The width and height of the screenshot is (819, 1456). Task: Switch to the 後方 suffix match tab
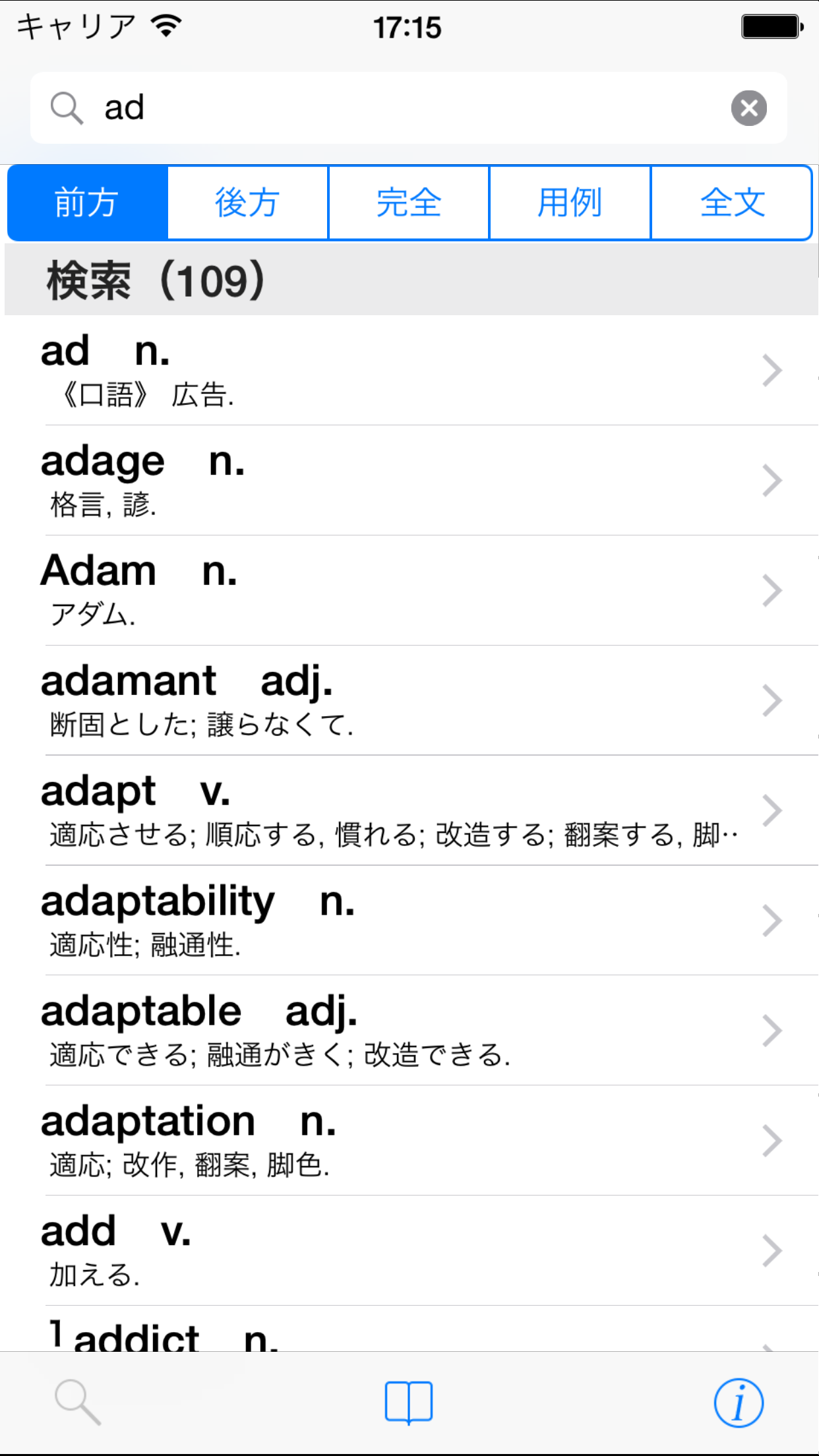(248, 202)
